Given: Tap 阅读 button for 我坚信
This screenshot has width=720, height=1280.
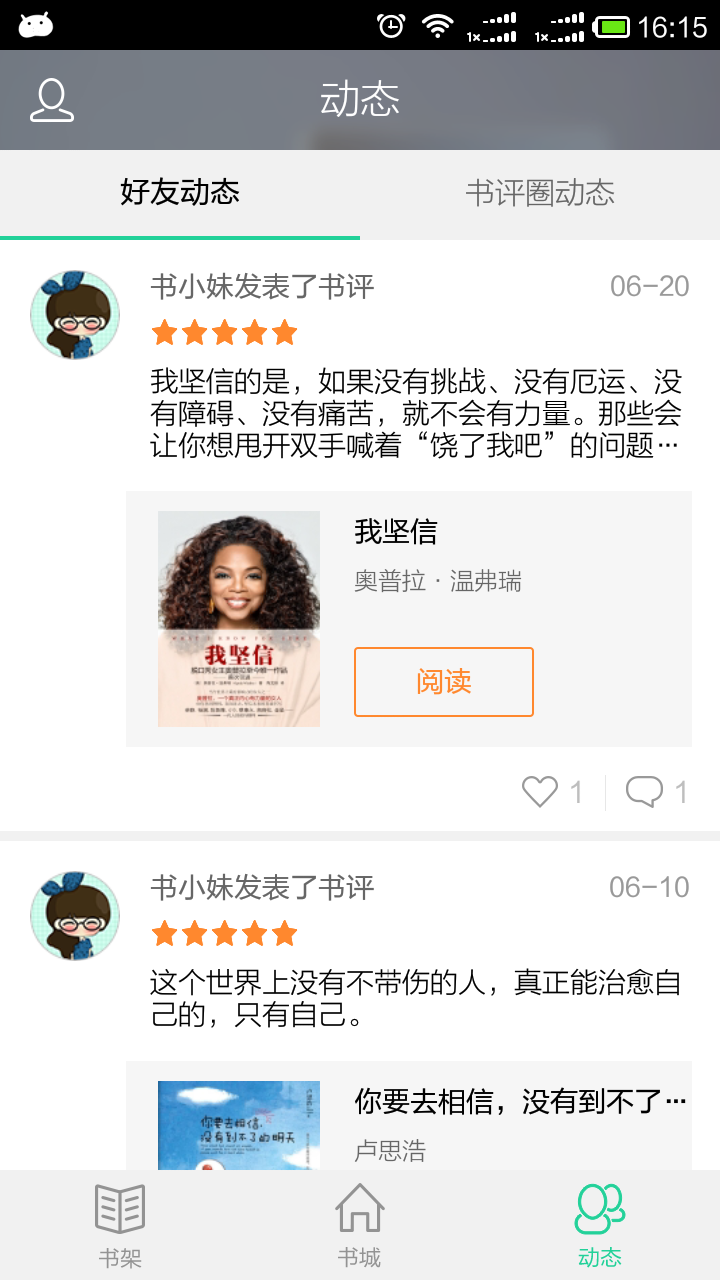Looking at the screenshot, I should 443,682.
